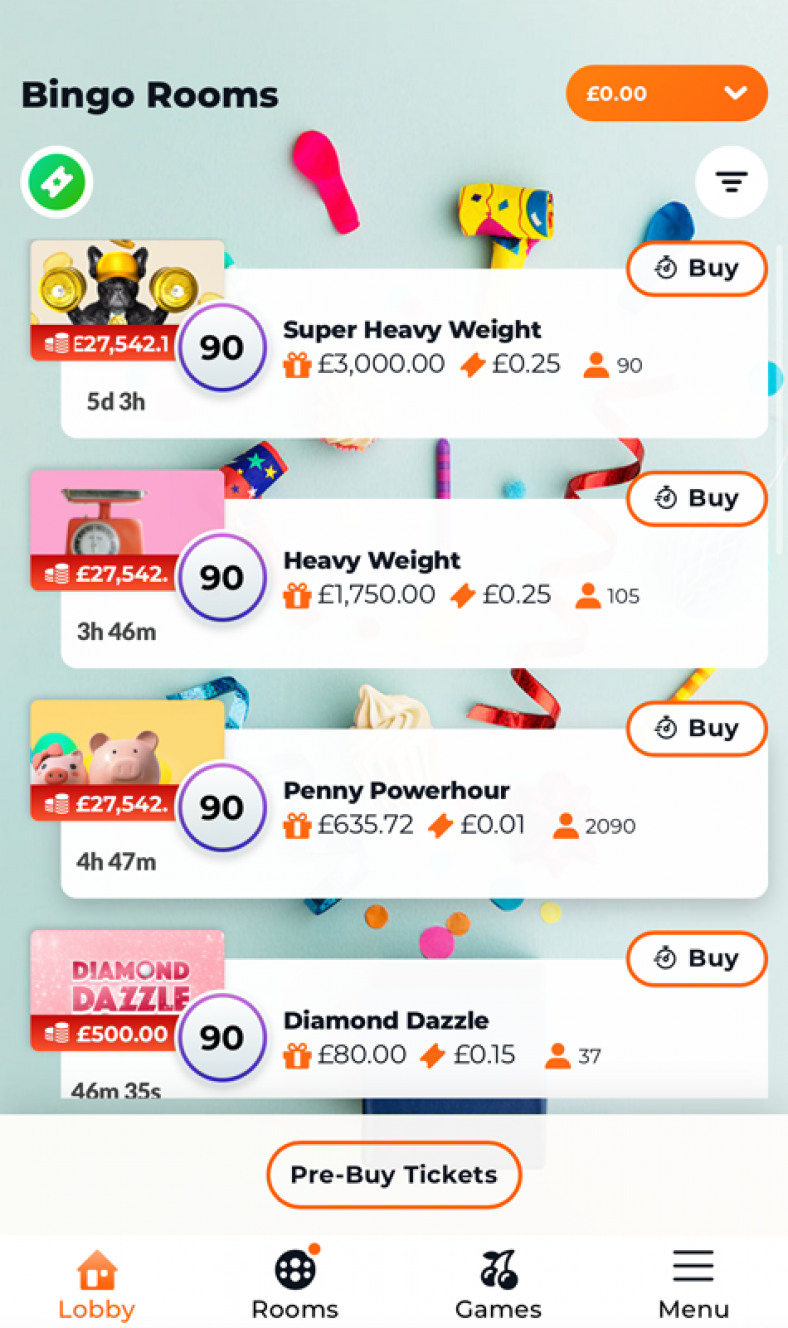The width and height of the screenshot is (788, 1328).
Task: Buy tickets for Penny Powerhour
Action: 696,729
